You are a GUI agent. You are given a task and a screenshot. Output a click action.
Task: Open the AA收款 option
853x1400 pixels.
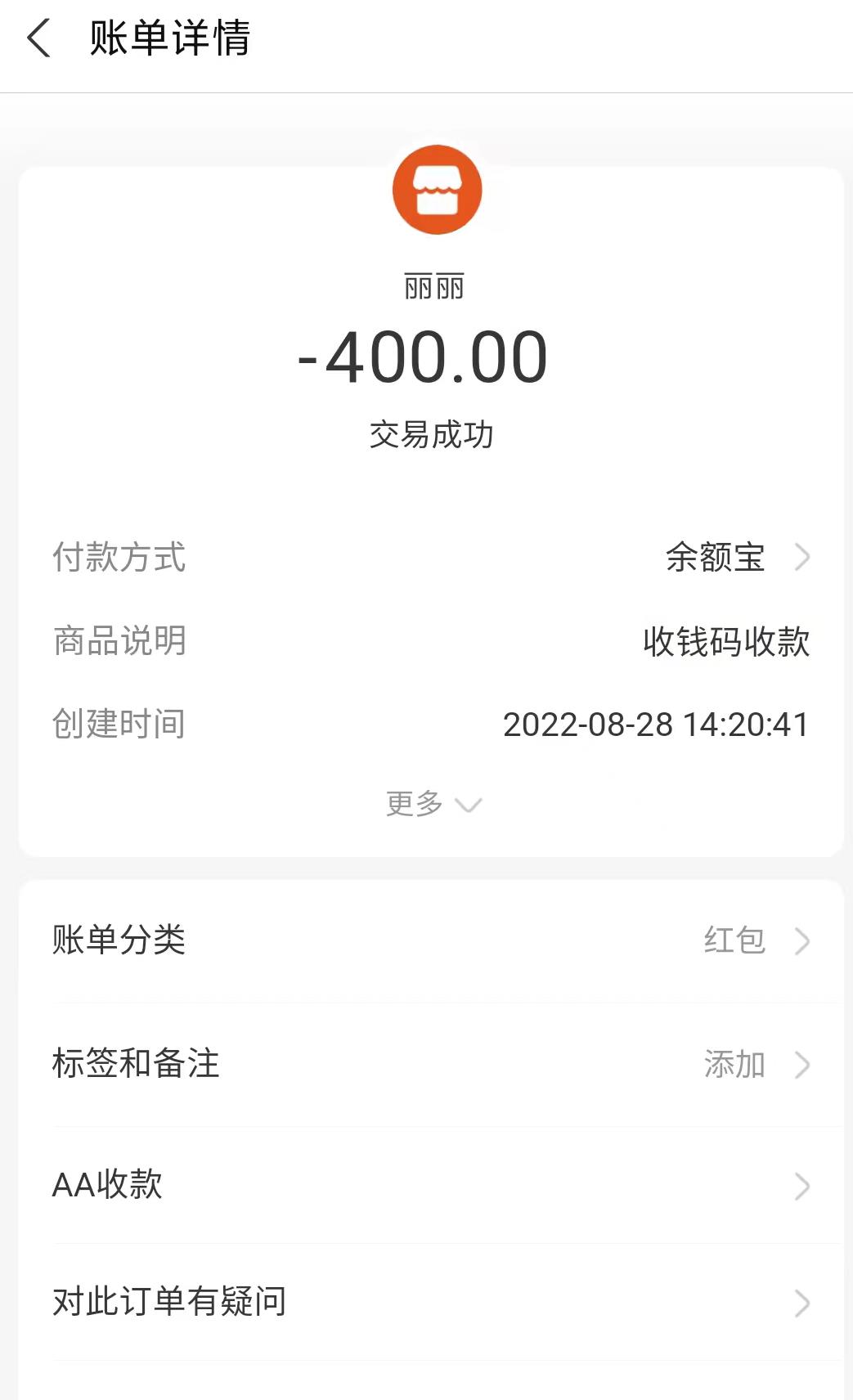click(431, 1185)
